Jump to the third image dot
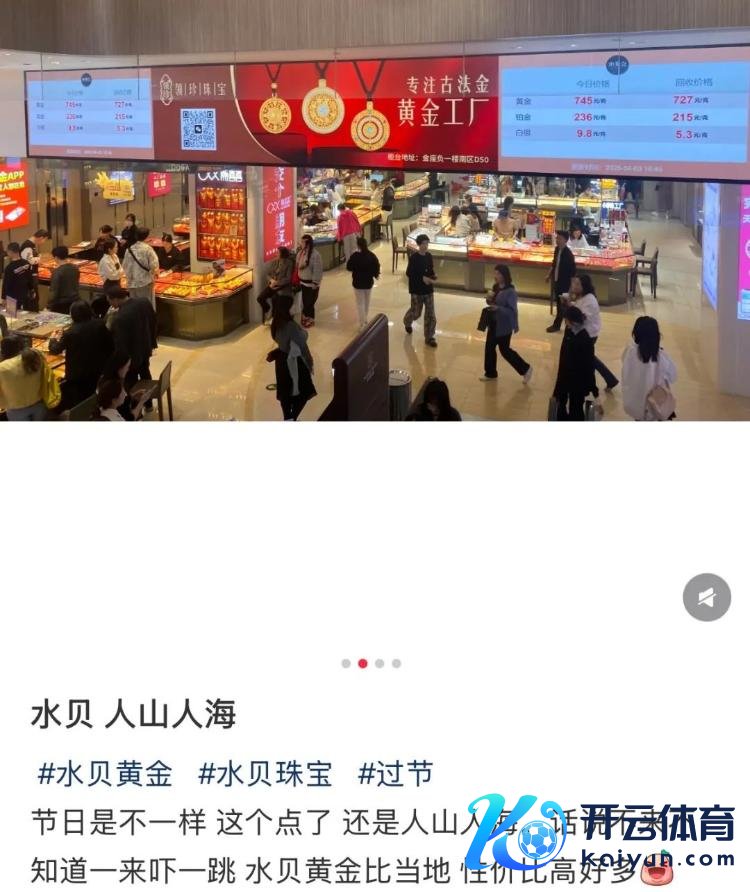The image size is (750, 892). [x=380, y=663]
